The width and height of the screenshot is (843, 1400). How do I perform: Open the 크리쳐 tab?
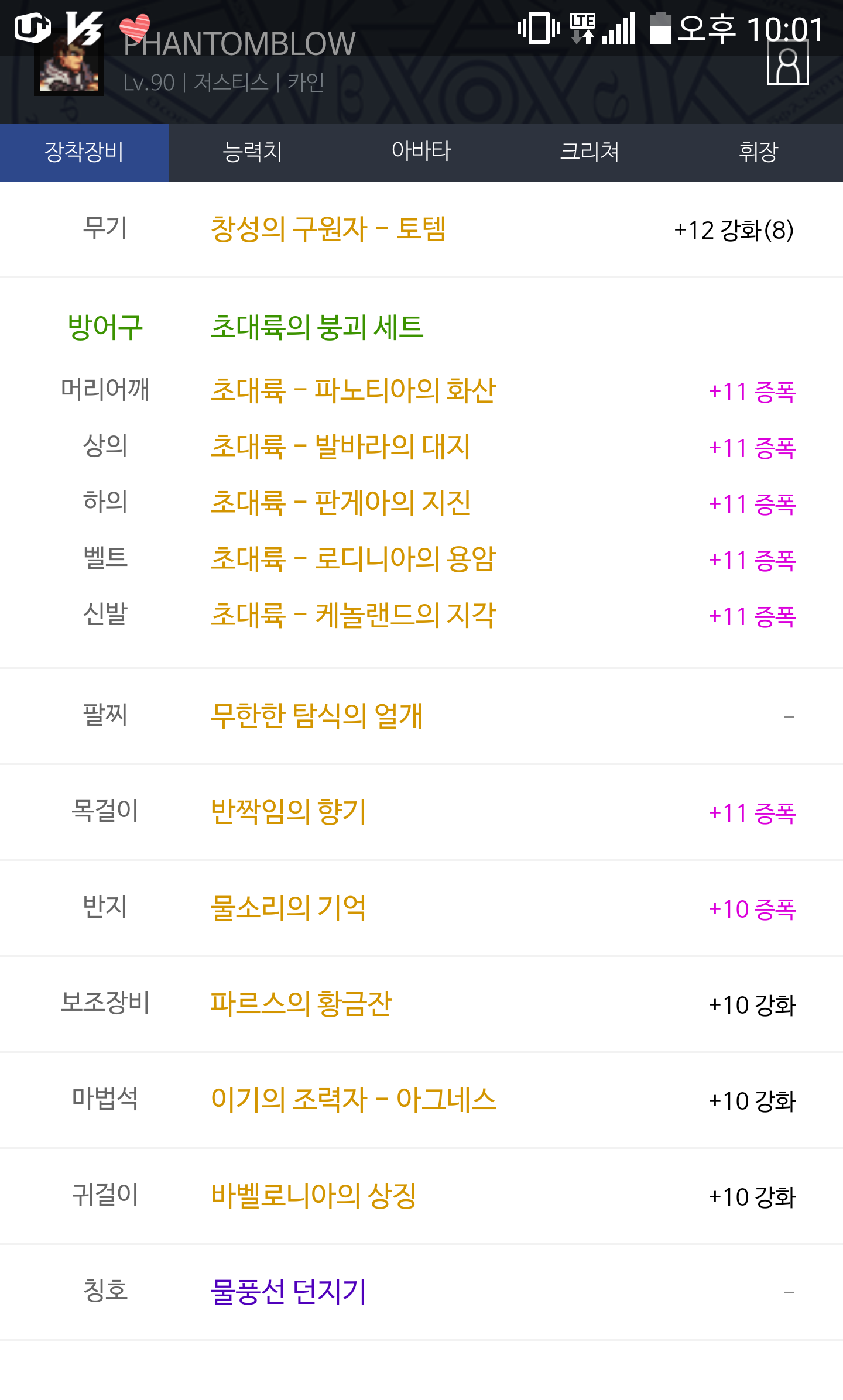(590, 152)
